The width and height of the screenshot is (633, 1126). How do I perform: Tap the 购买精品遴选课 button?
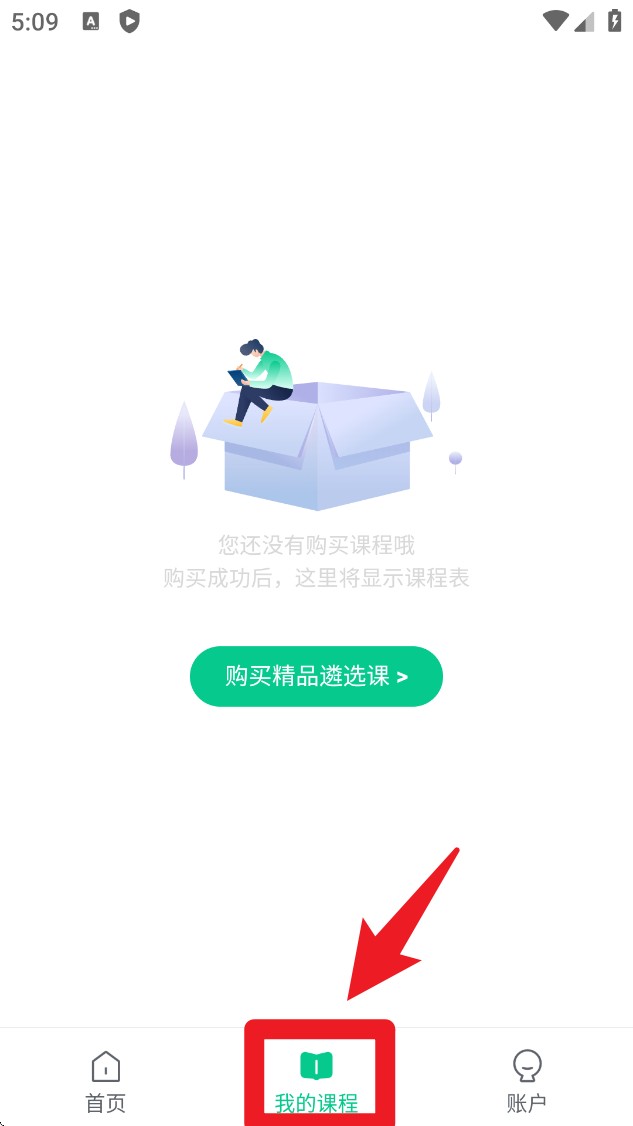(x=316, y=677)
